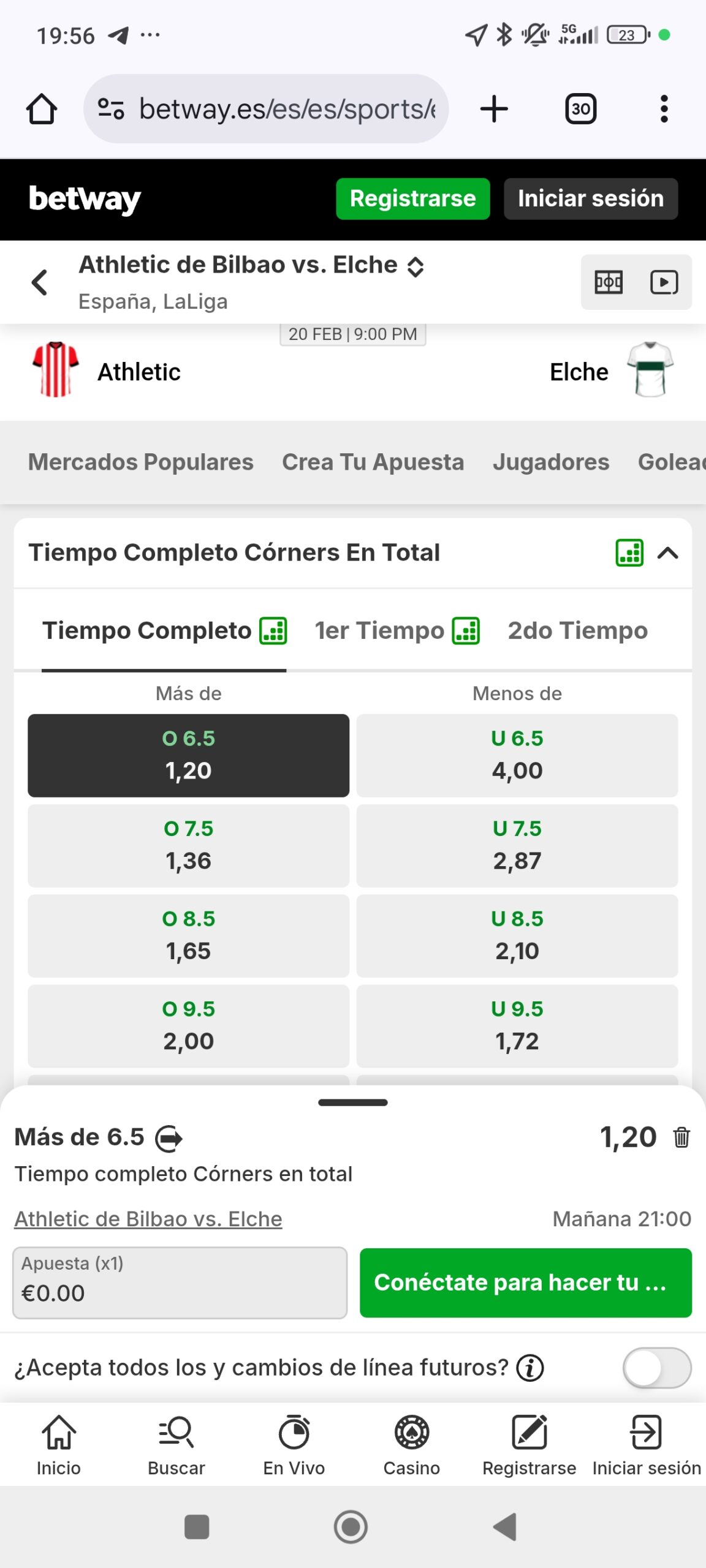
Task: Open Casino from the bottom navigation
Action: (x=411, y=1445)
